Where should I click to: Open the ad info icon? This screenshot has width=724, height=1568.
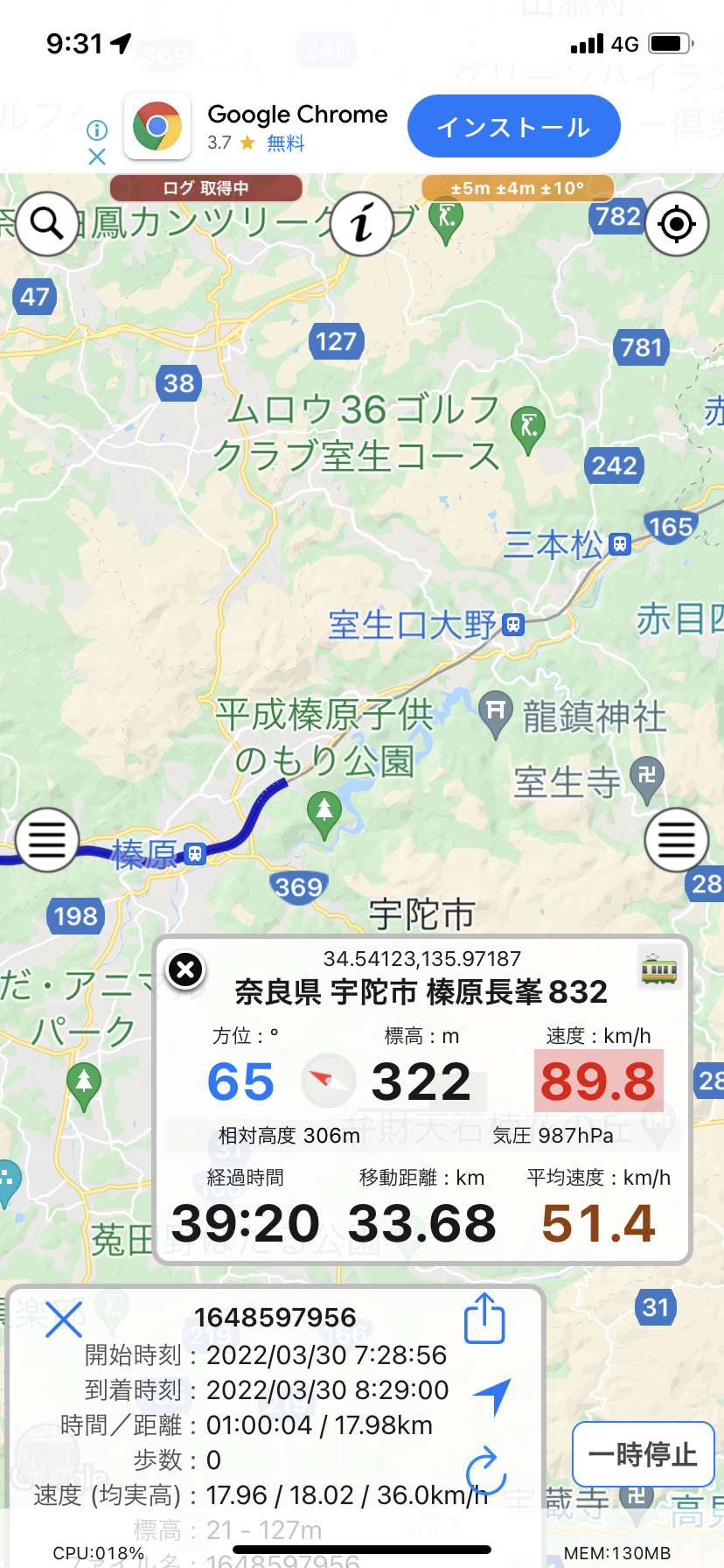click(97, 130)
